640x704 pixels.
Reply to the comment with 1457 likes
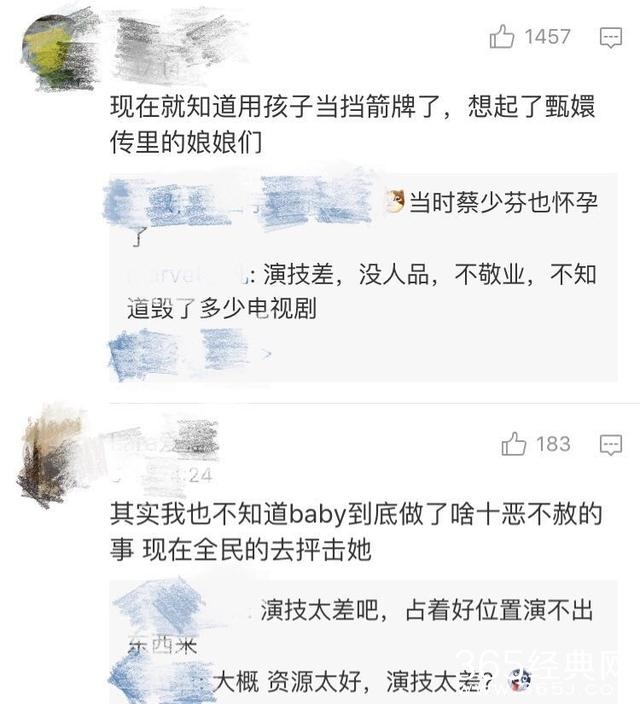[610, 38]
